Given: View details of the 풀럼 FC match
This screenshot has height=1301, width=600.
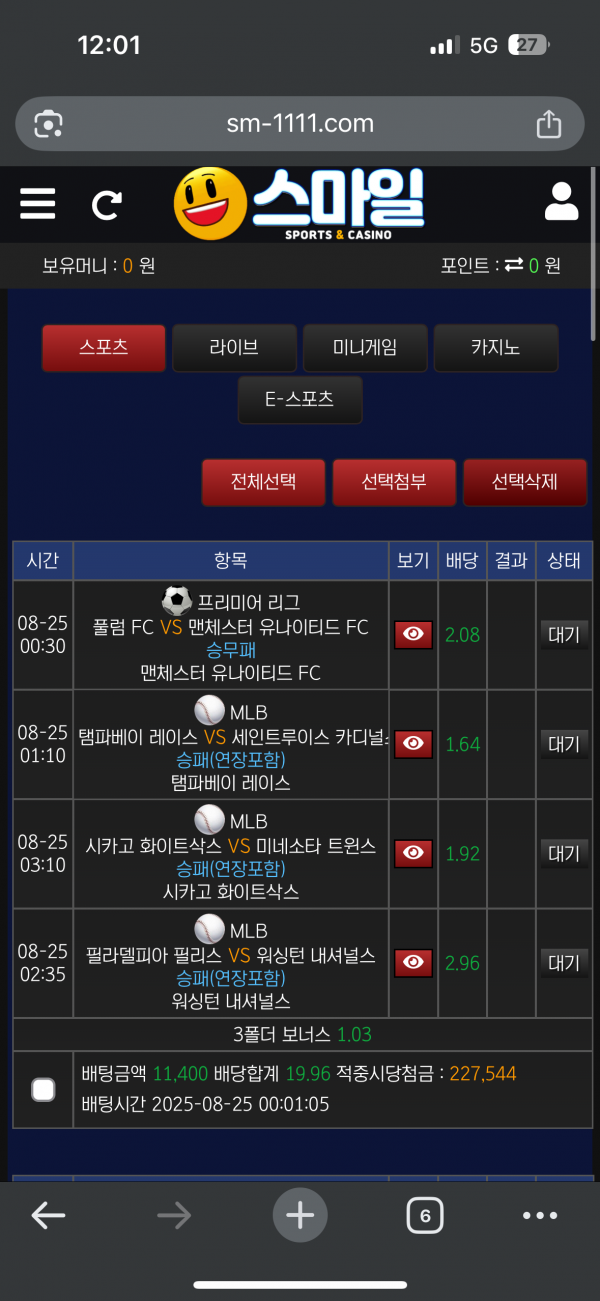Looking at the screenshot, I should (413, 635).
